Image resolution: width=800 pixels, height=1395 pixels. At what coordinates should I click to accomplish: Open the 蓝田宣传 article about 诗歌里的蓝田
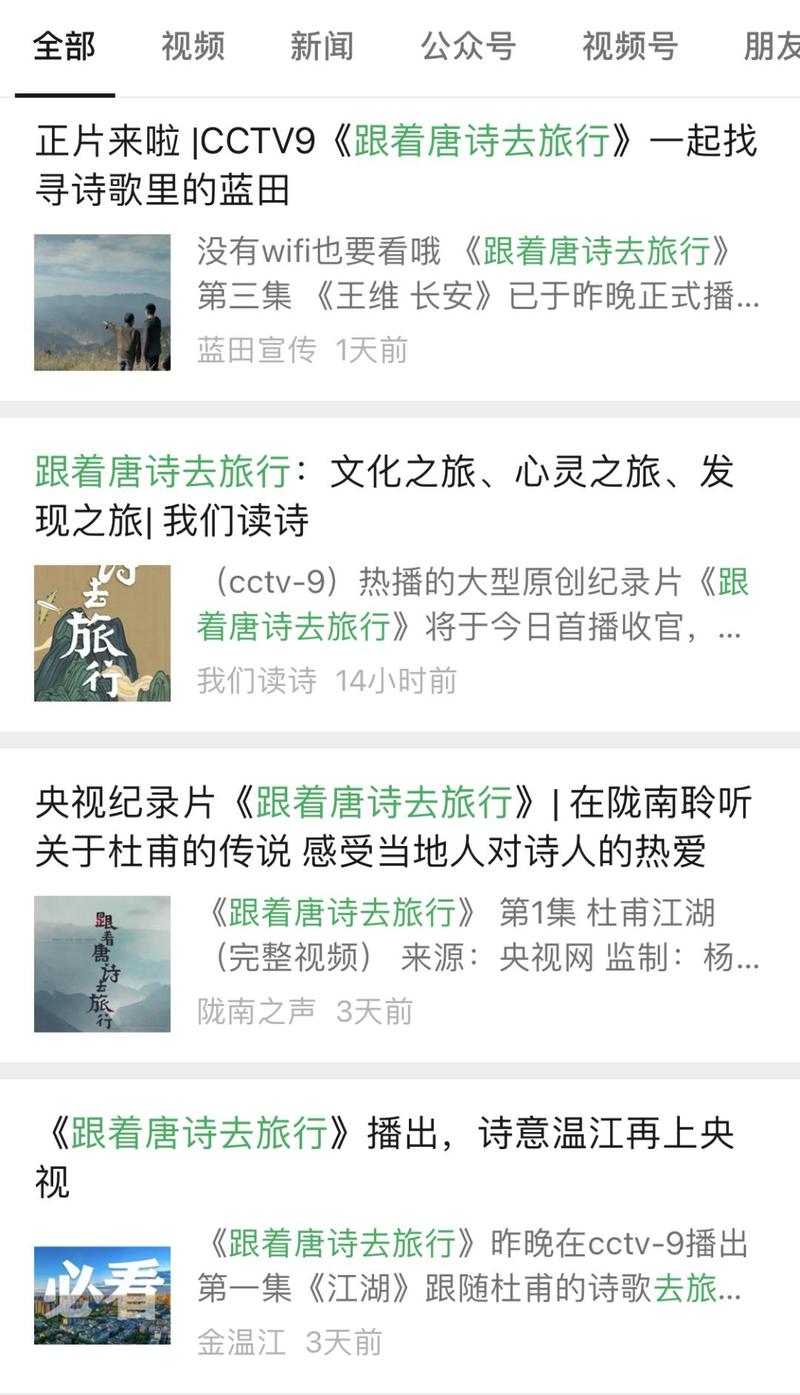396,165
